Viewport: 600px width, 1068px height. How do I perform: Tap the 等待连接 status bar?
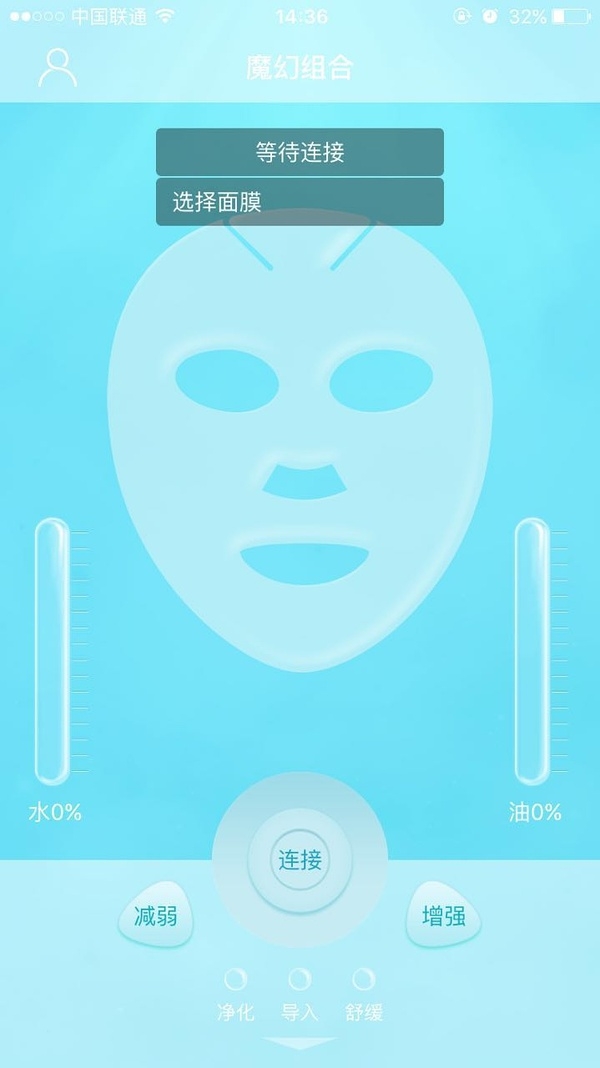point(299,152)
